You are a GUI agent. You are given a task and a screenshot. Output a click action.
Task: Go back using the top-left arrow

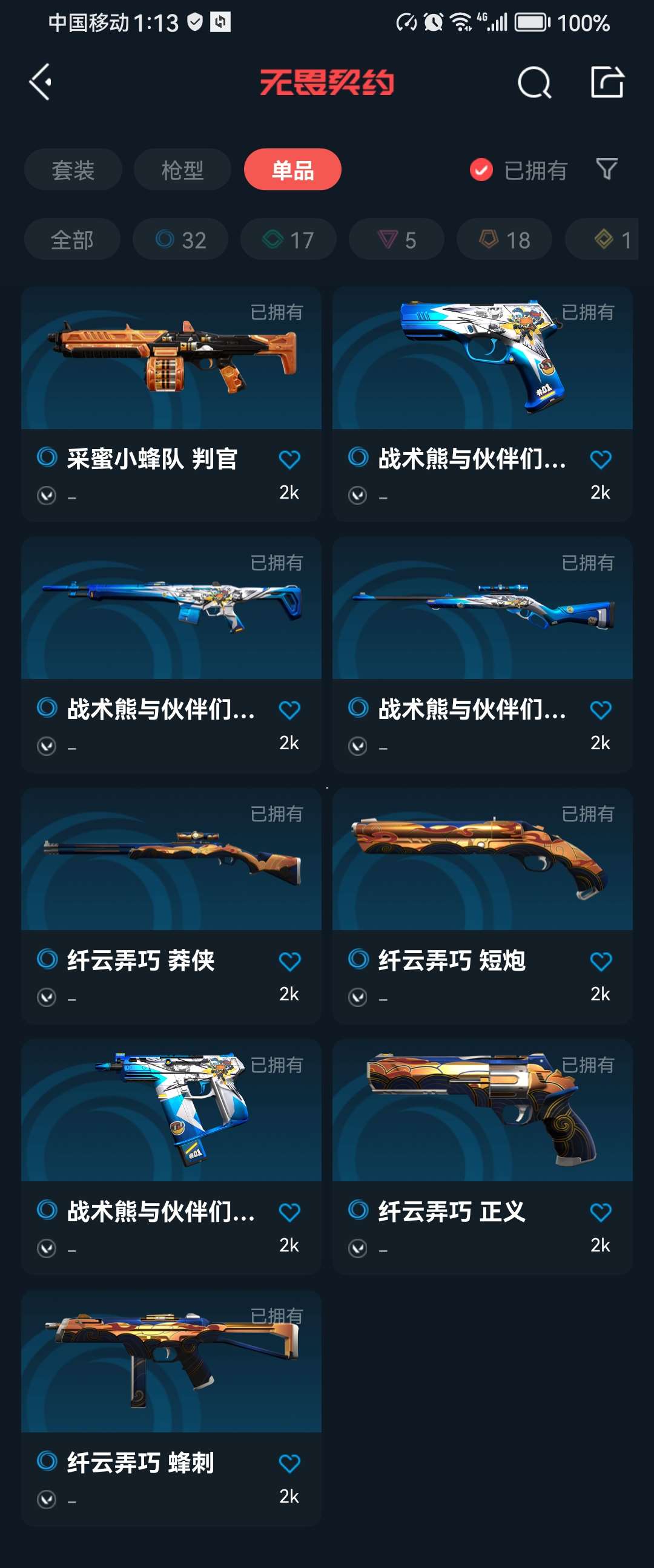point(40,82)
